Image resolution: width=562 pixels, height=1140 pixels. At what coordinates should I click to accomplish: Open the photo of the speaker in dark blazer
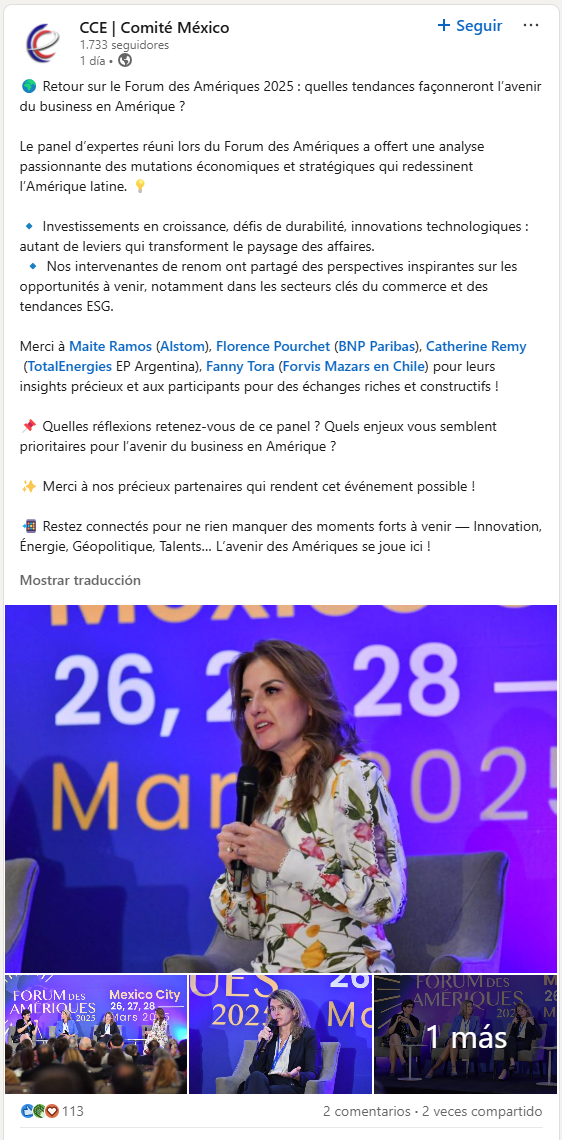(x=281, y=1034)
